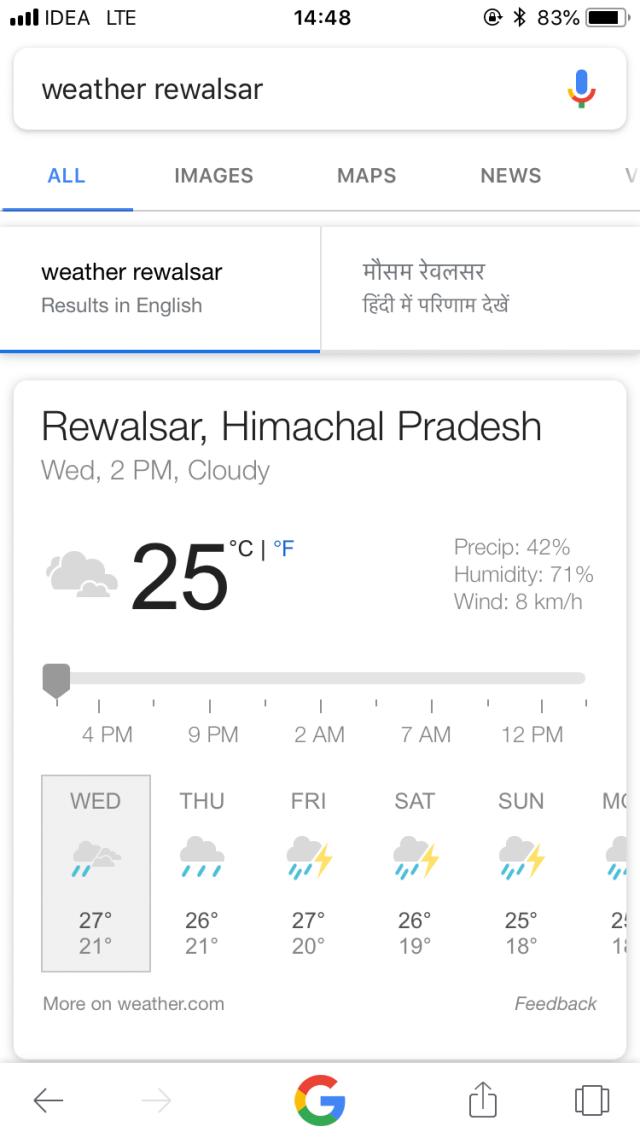This screenshot has height=1138, width=640.
Task: Start voice search with the microphone
Action: [x=581, y=89]
